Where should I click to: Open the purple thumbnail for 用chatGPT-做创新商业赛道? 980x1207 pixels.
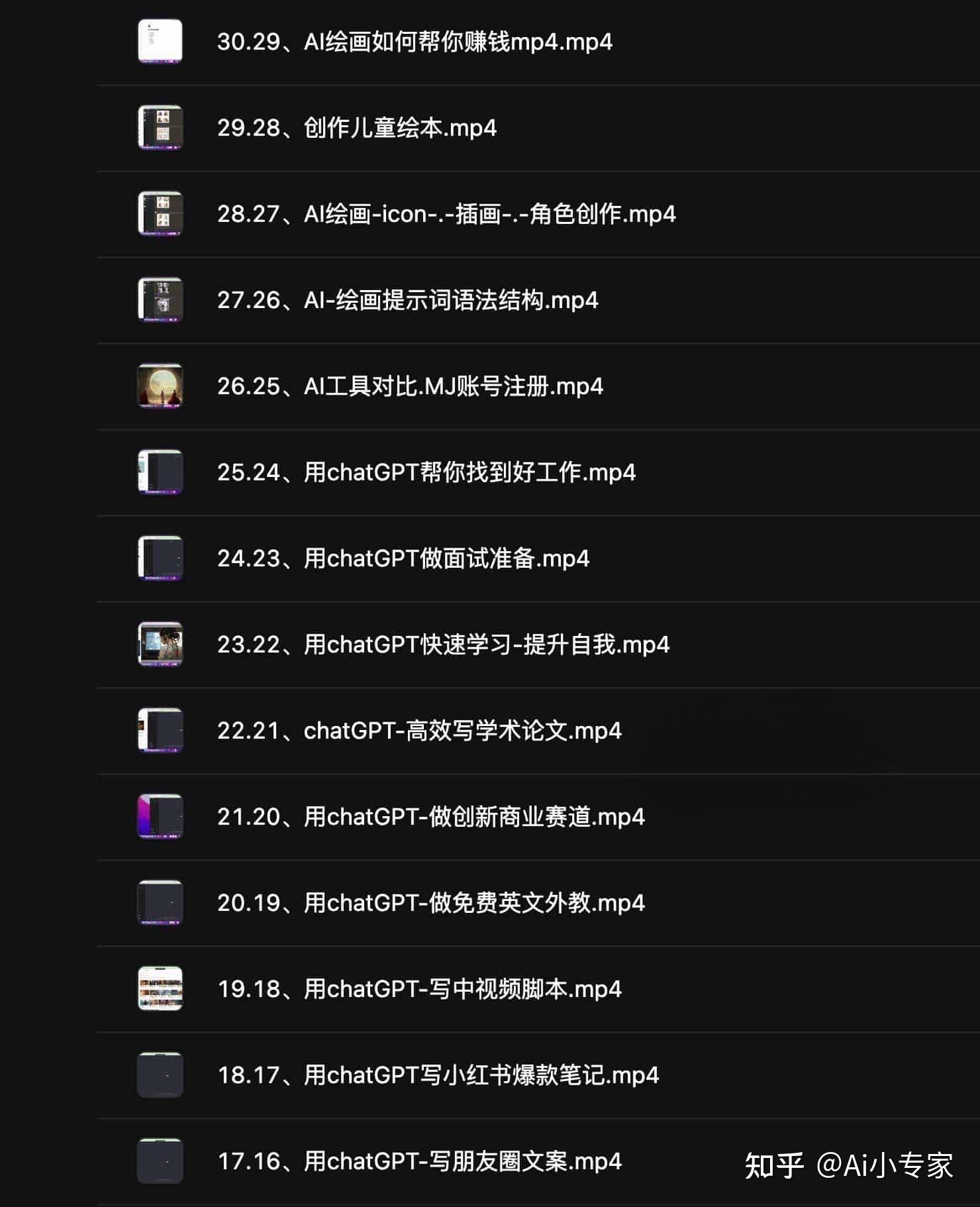[x=159, y=817]
